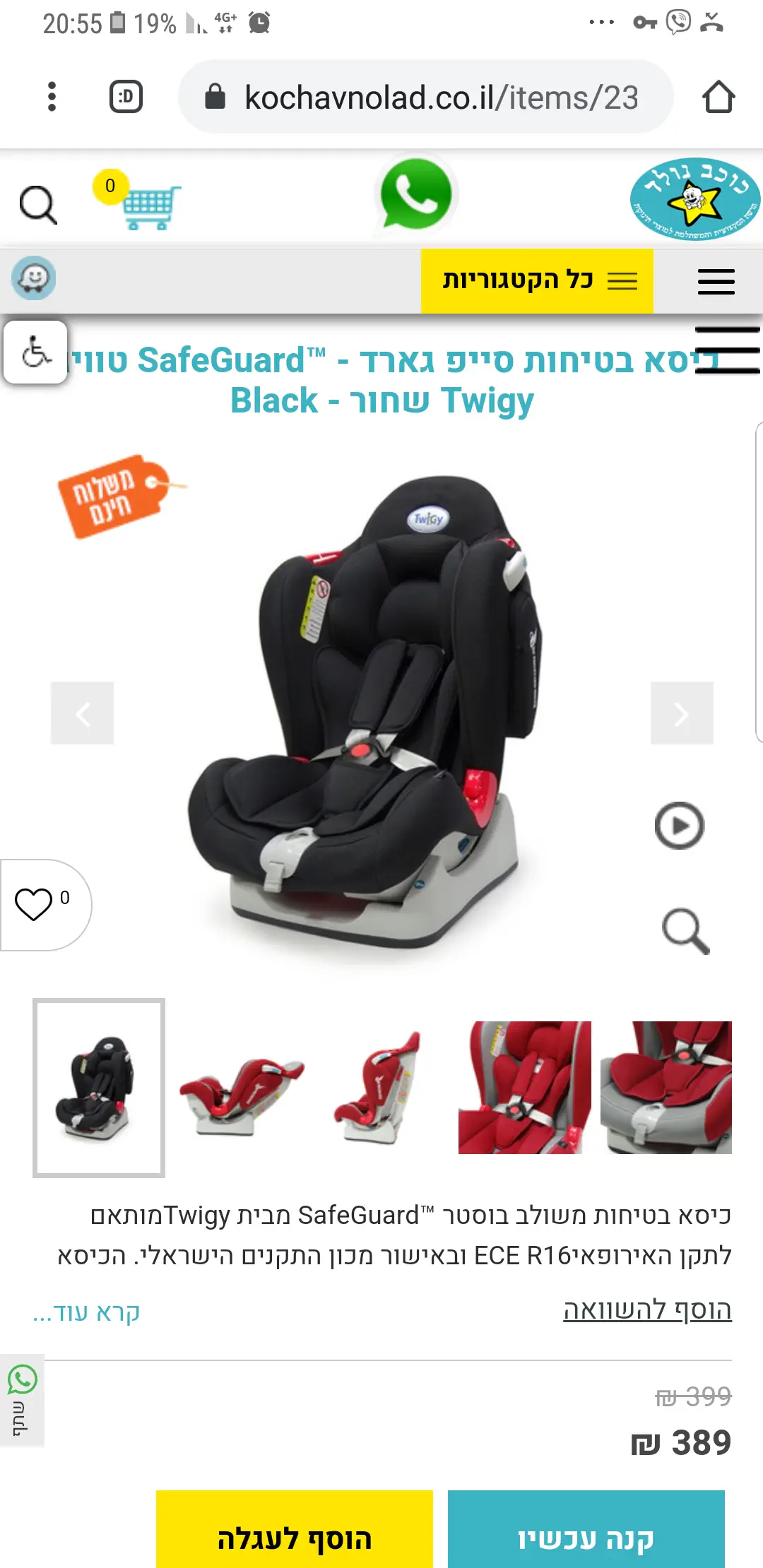Select the red reclined seat thumbnail

(242, 1088)
